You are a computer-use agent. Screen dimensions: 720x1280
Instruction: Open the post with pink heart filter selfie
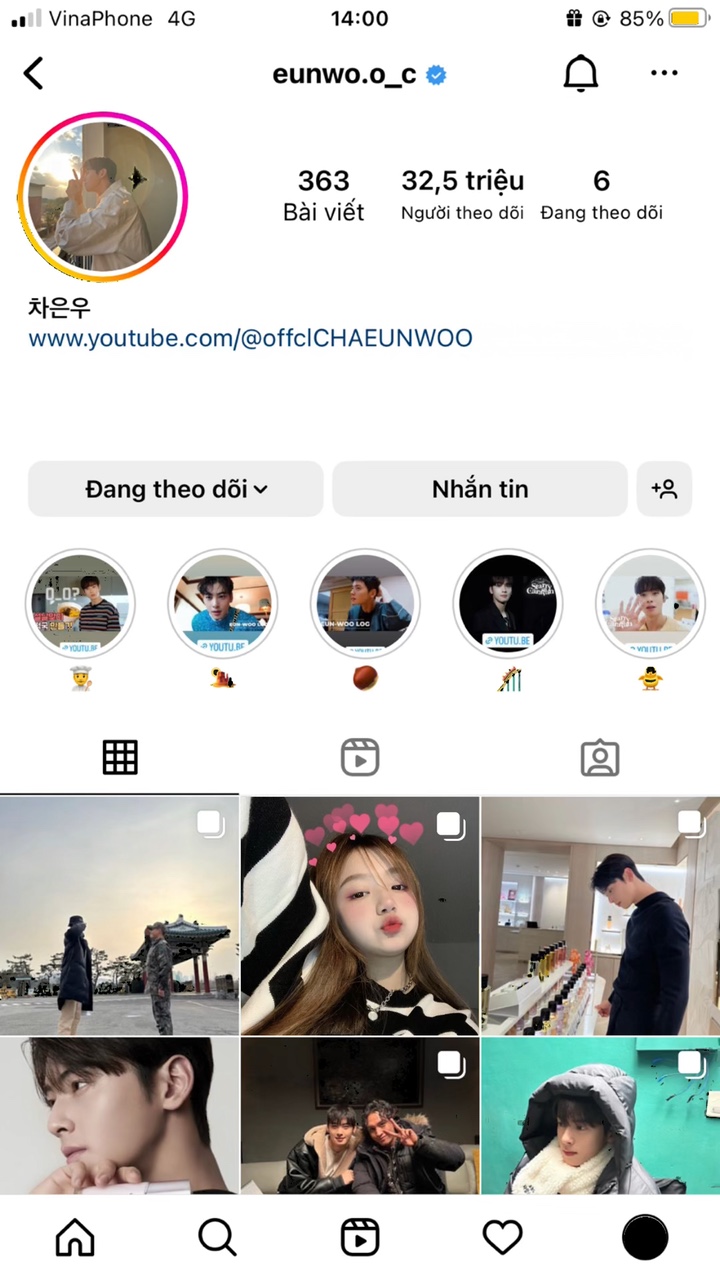[360, 916]
